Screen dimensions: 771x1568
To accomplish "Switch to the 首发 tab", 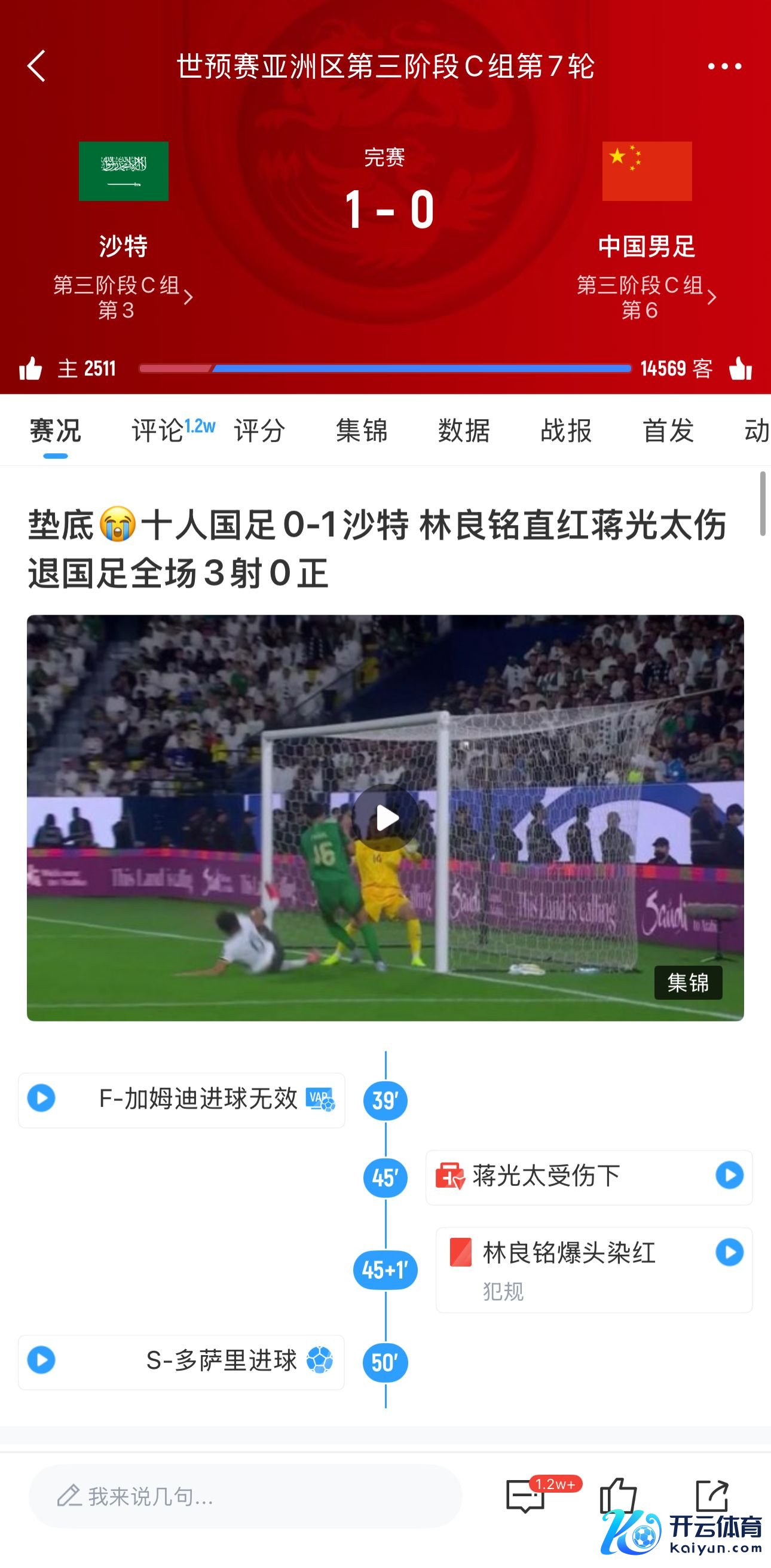I will click(668, 431).
